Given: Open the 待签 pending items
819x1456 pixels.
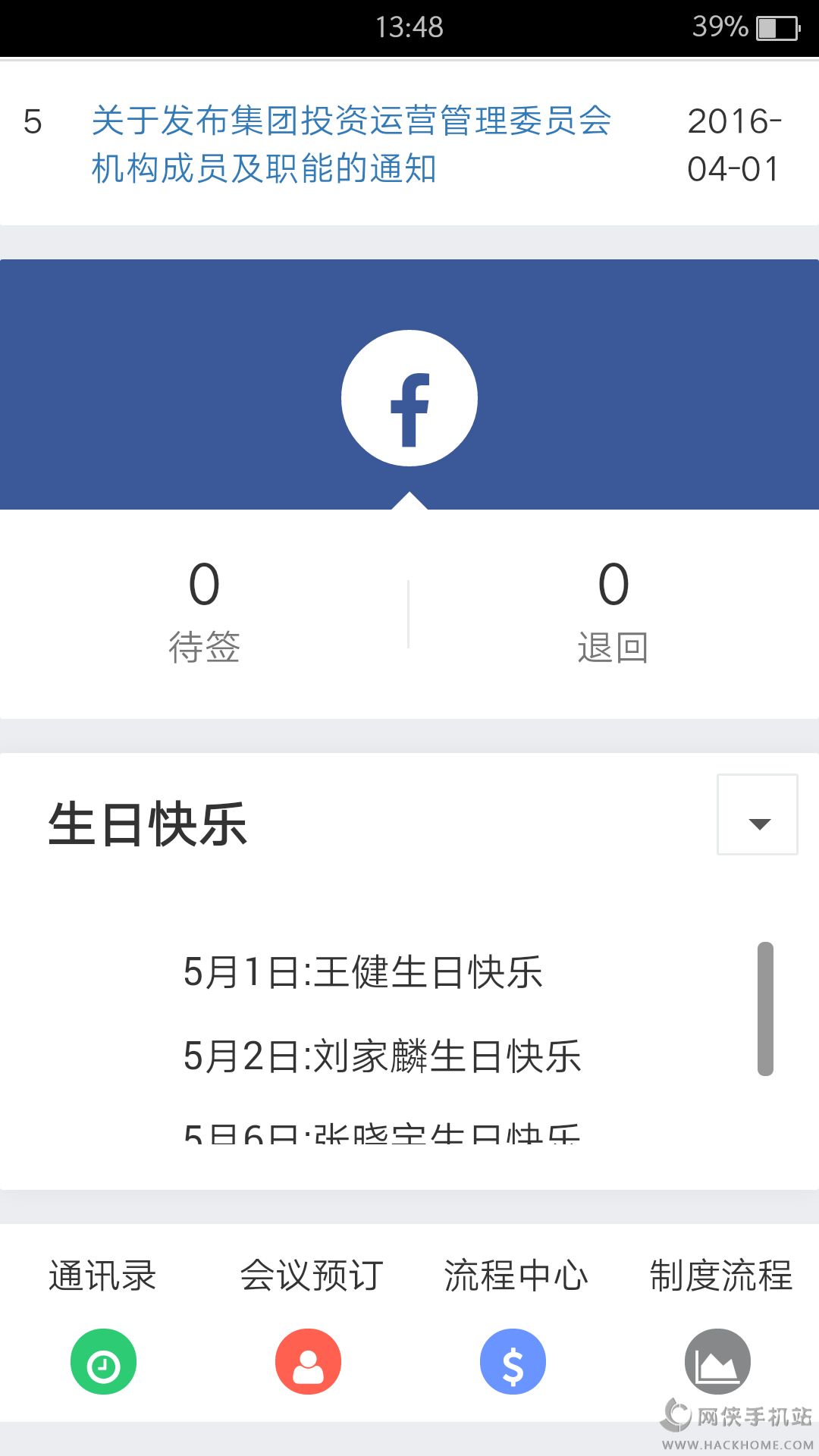Looking at the screenshot, I should coord(204,611).
